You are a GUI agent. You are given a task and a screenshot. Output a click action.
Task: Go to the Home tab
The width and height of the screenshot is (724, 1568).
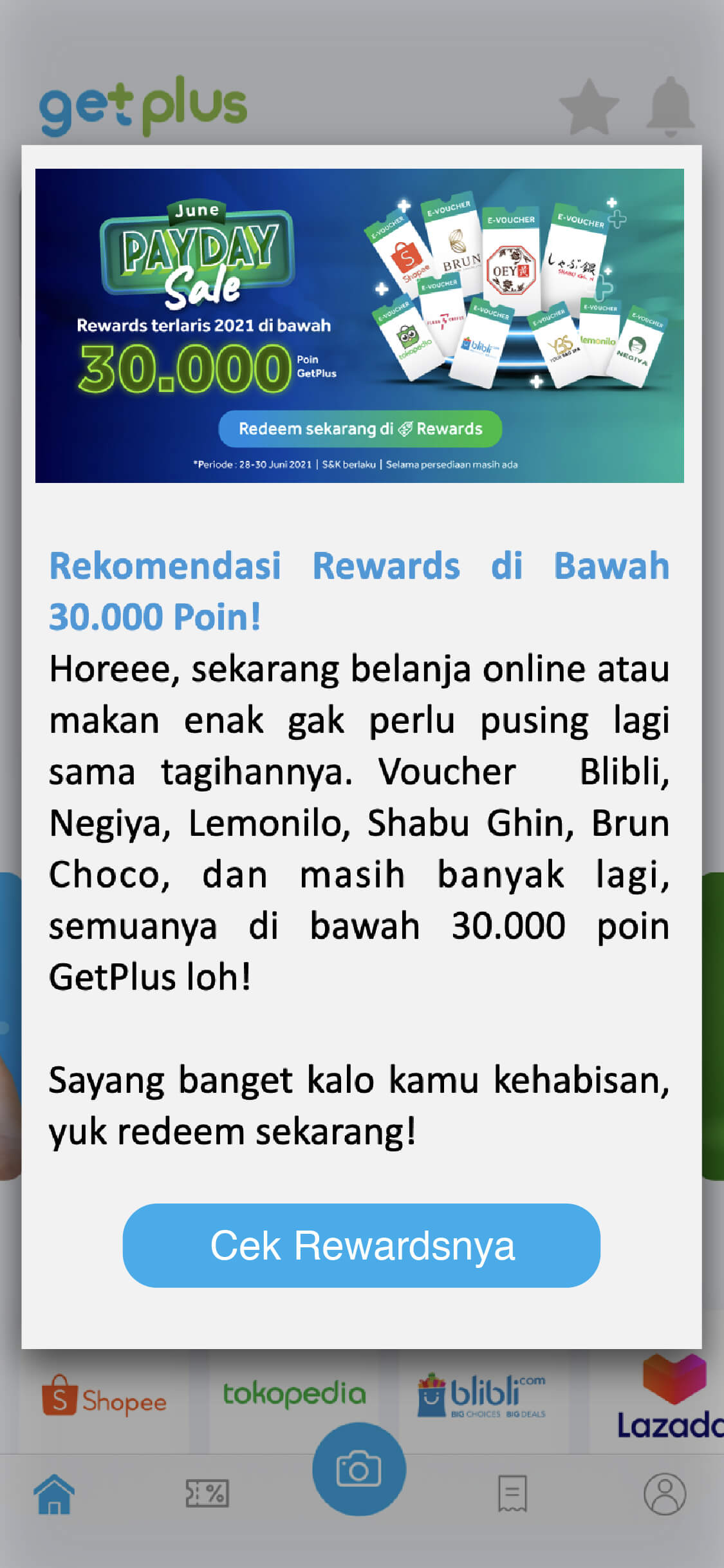tap(54, 1493)
